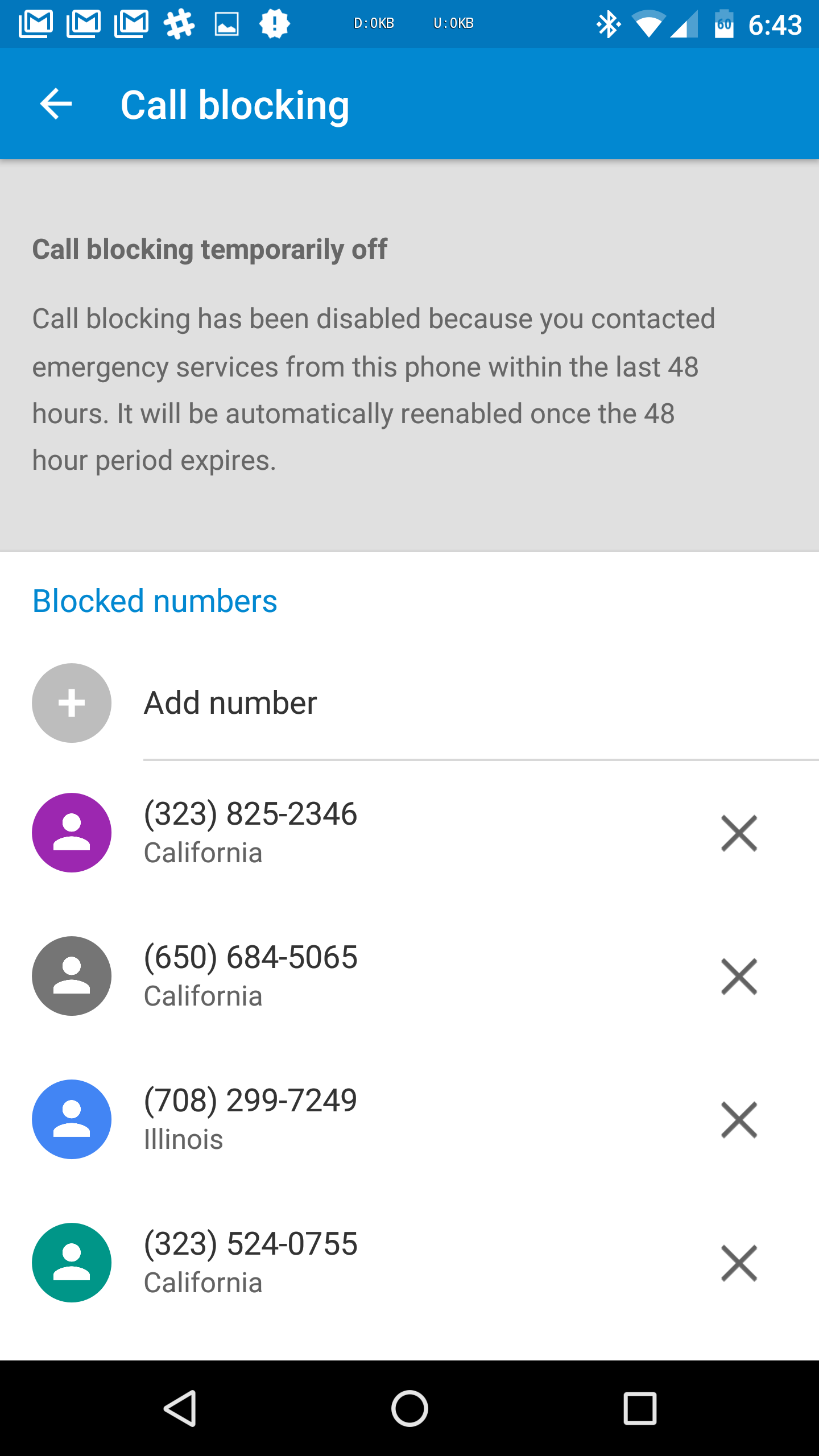Open recent apps with the square button

click(640, 1408)
